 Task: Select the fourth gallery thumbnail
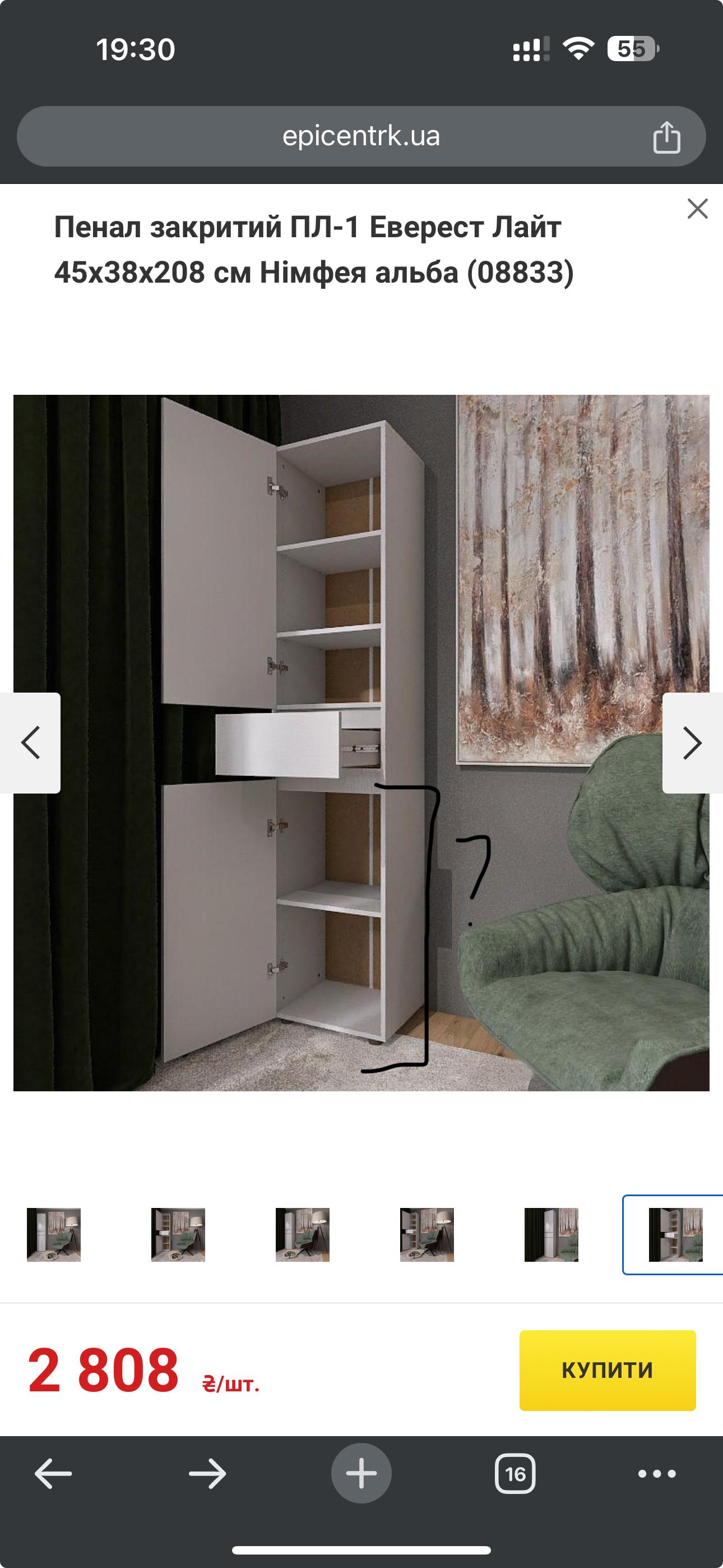[427, 1234]
